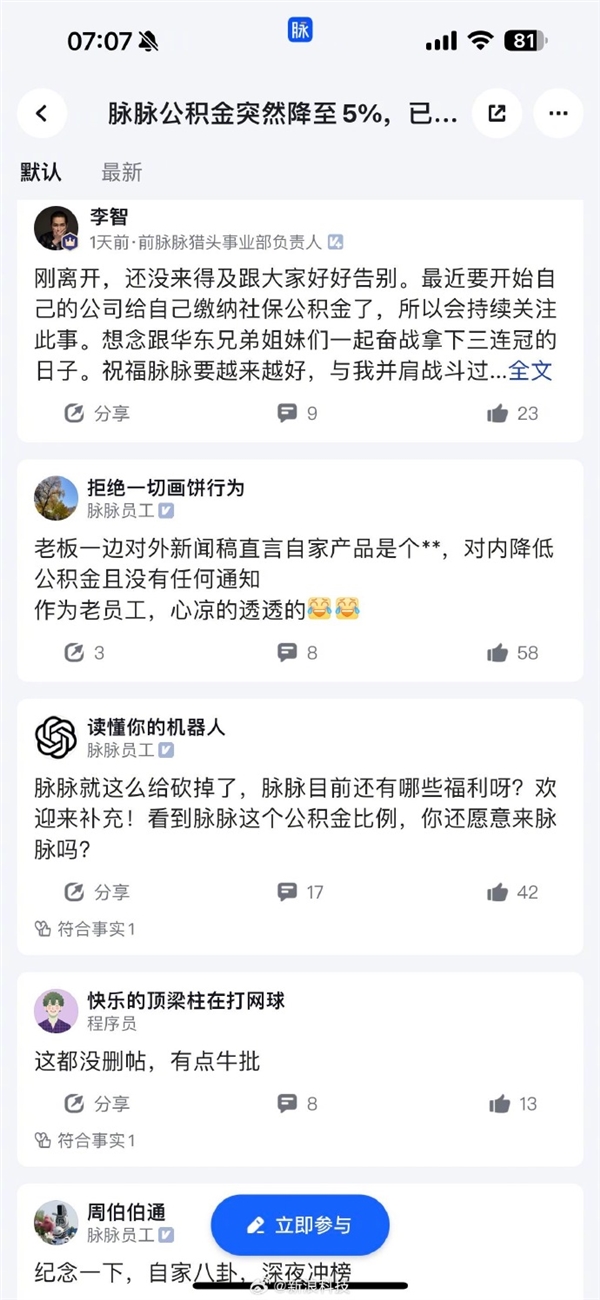Open 李智's profile avatar

coord(56,229)
